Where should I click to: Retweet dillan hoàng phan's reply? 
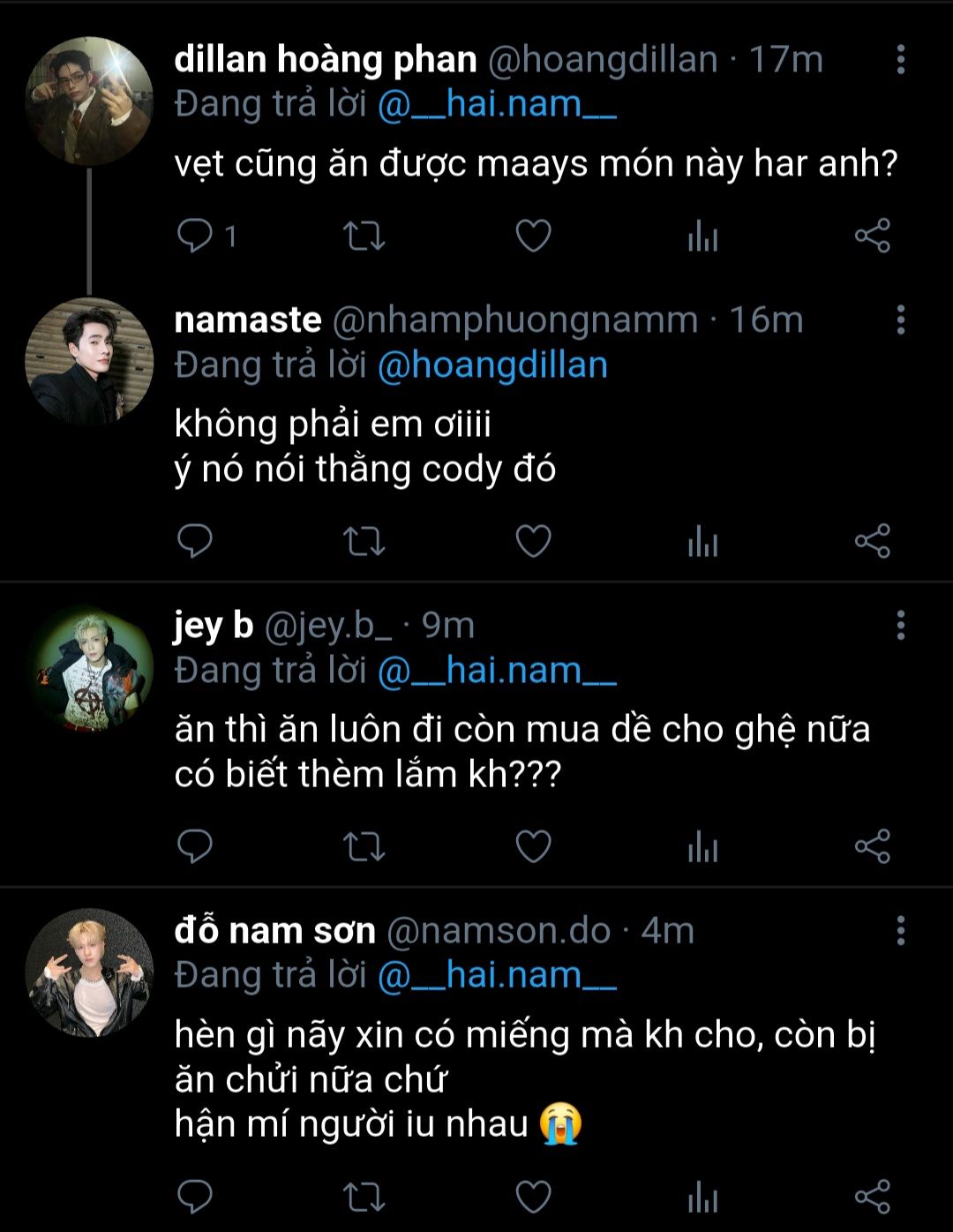(364, 236)
